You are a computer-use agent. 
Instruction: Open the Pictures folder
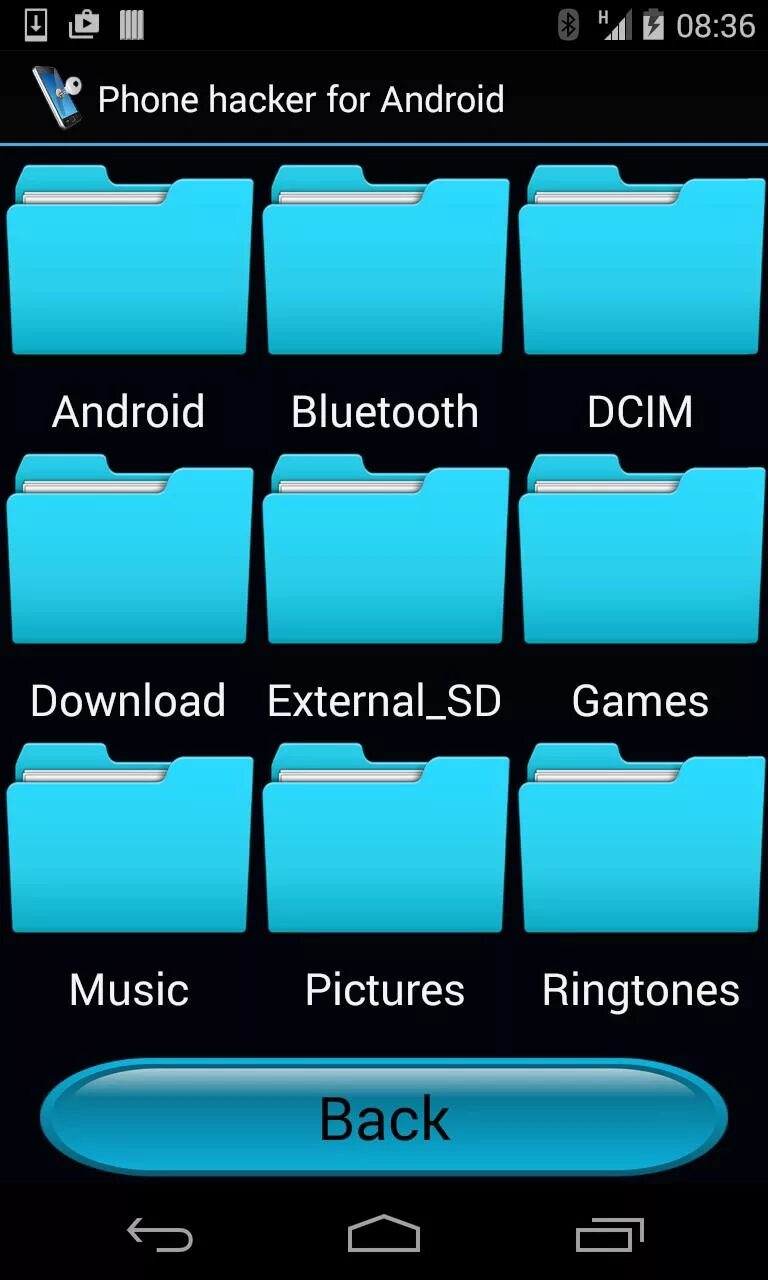[x=385, y=842]
